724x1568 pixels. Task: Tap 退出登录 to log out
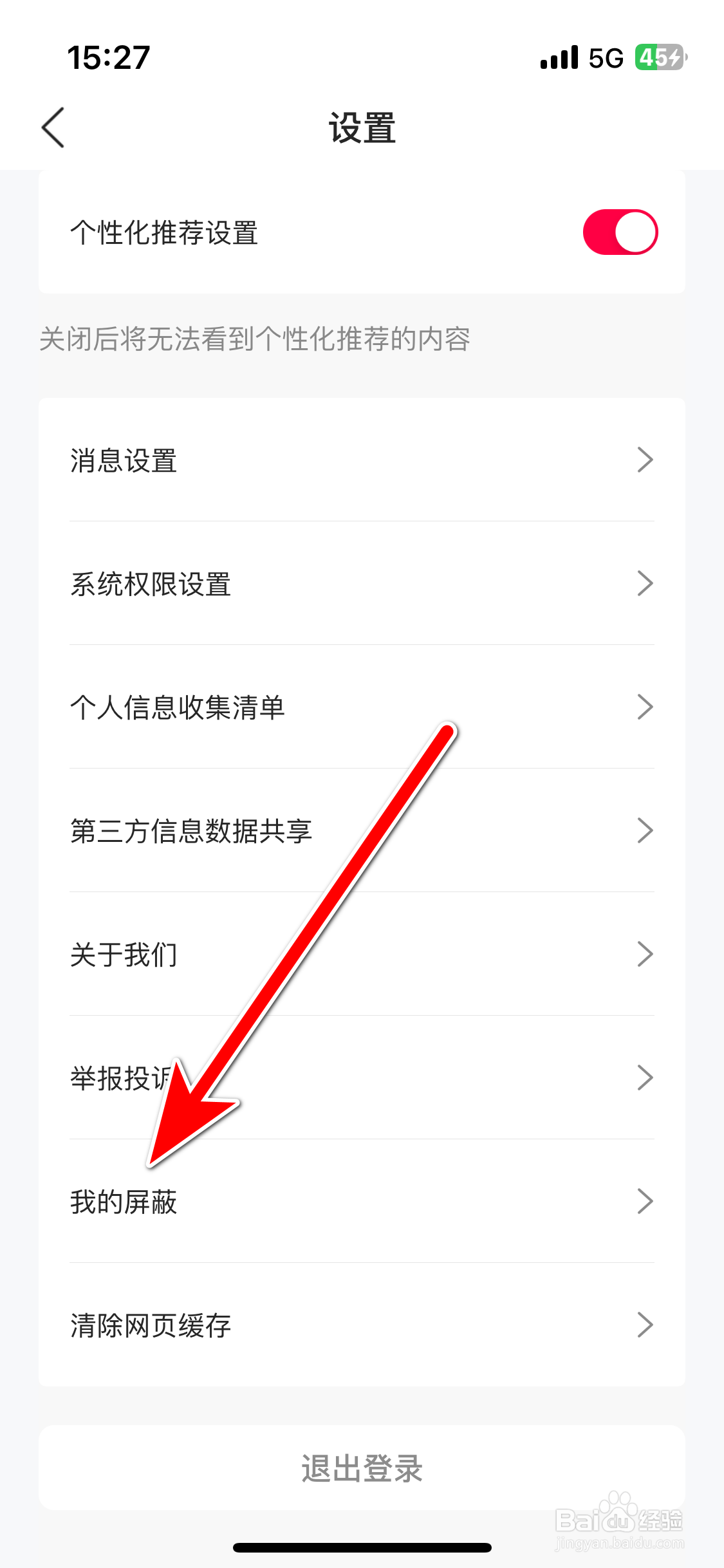[x=362, y=1468]
